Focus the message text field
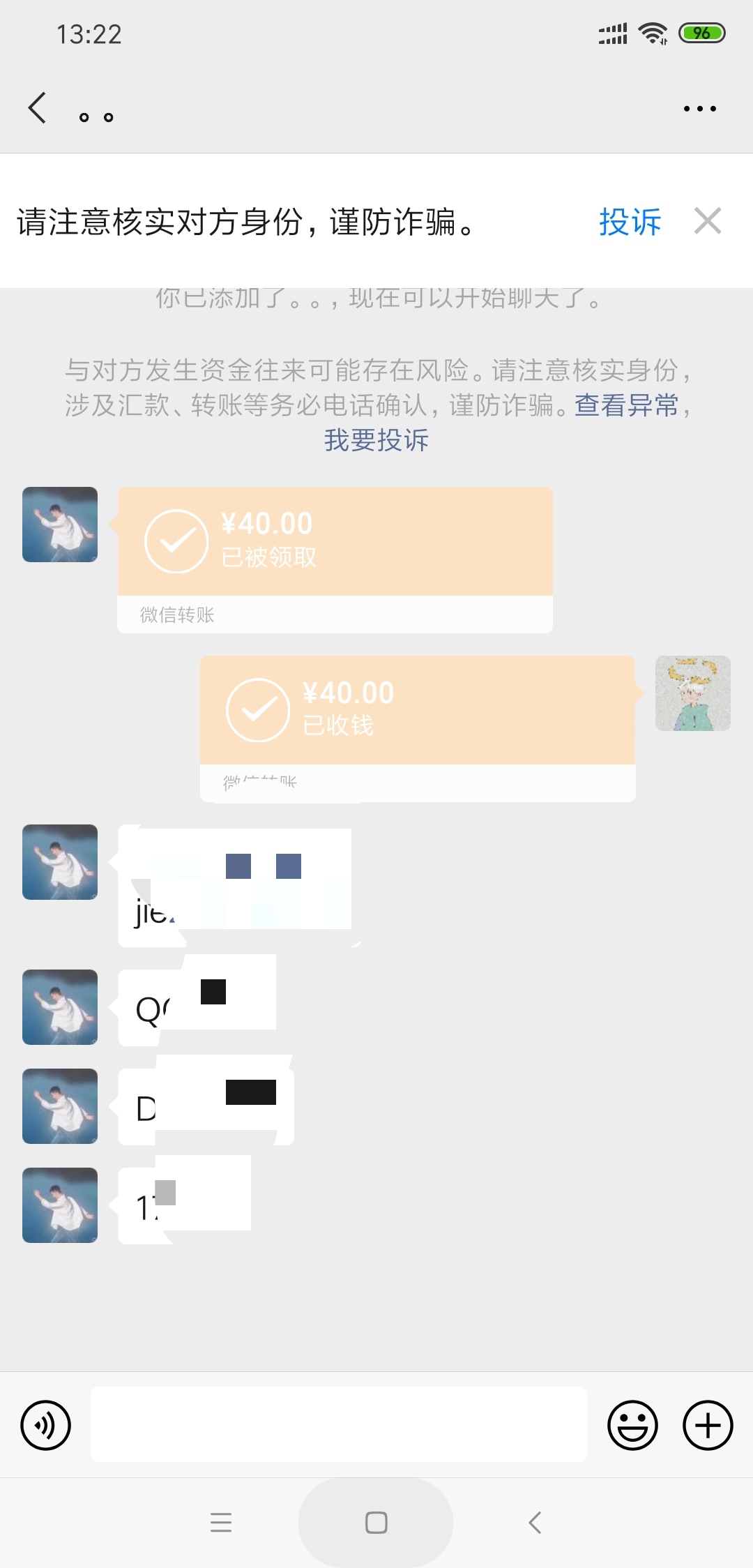 pos(338,1424)
